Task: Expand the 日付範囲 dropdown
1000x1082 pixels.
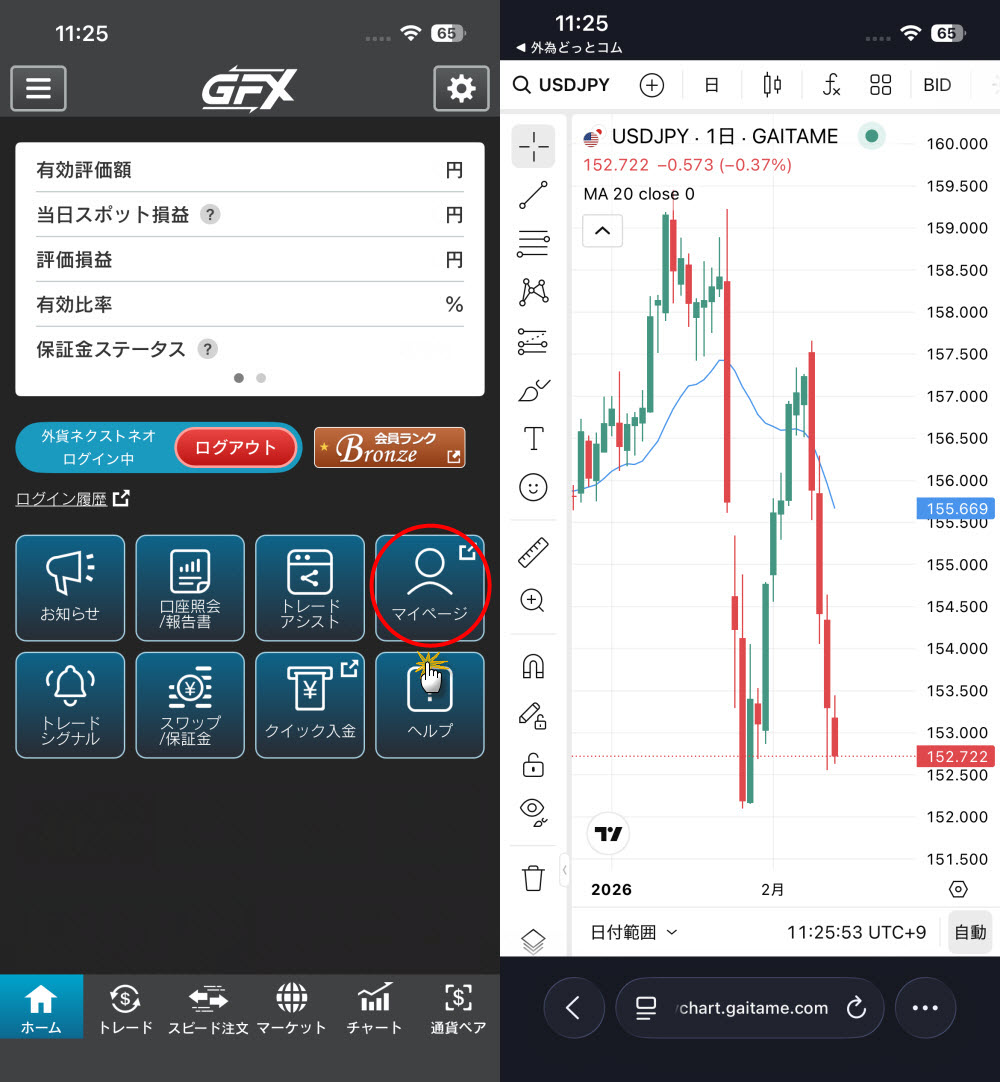Action: tap(633, 932)
